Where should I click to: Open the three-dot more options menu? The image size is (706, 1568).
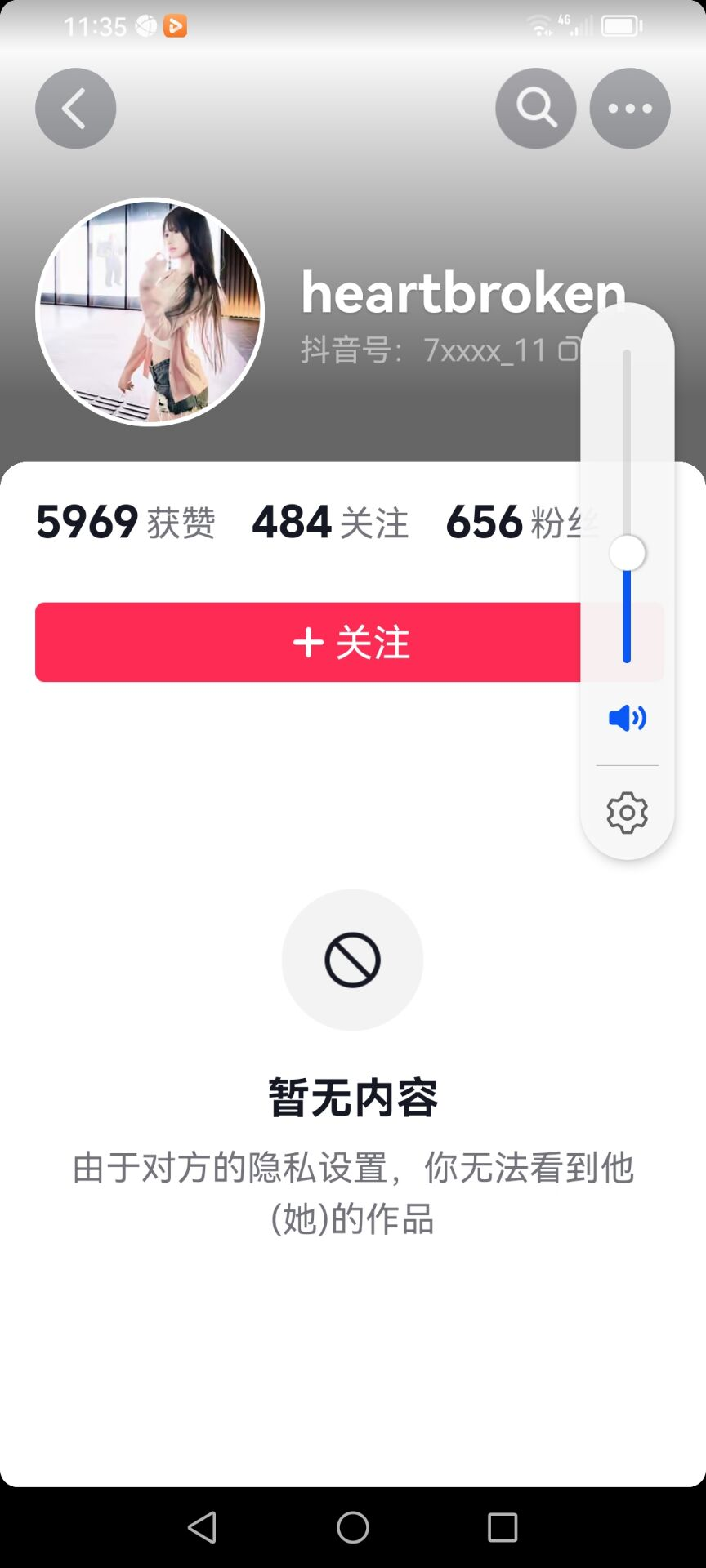pos(630,109)
